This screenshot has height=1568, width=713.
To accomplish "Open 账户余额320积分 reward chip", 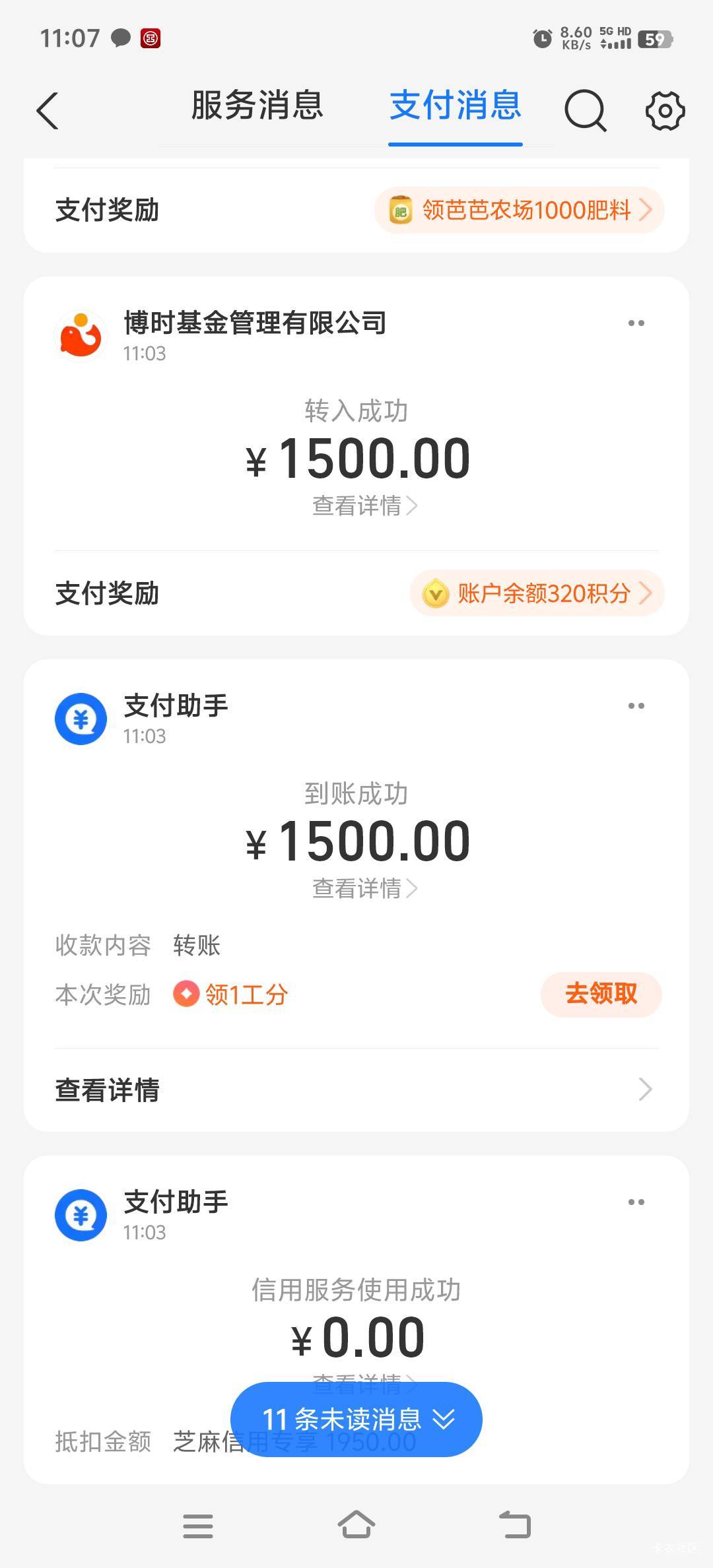I will (537, 593).
